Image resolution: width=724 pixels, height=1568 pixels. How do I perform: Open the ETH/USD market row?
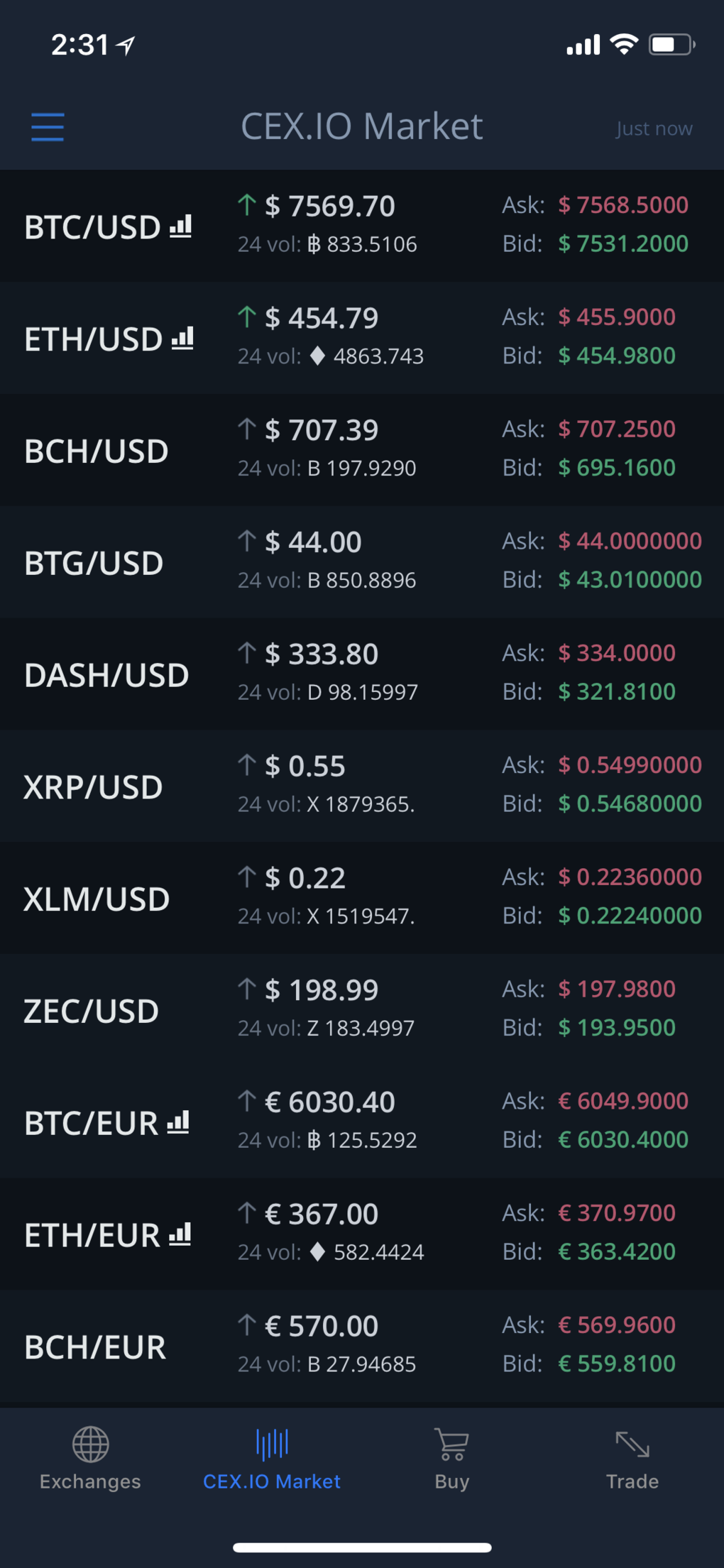[x=362, y=338]
